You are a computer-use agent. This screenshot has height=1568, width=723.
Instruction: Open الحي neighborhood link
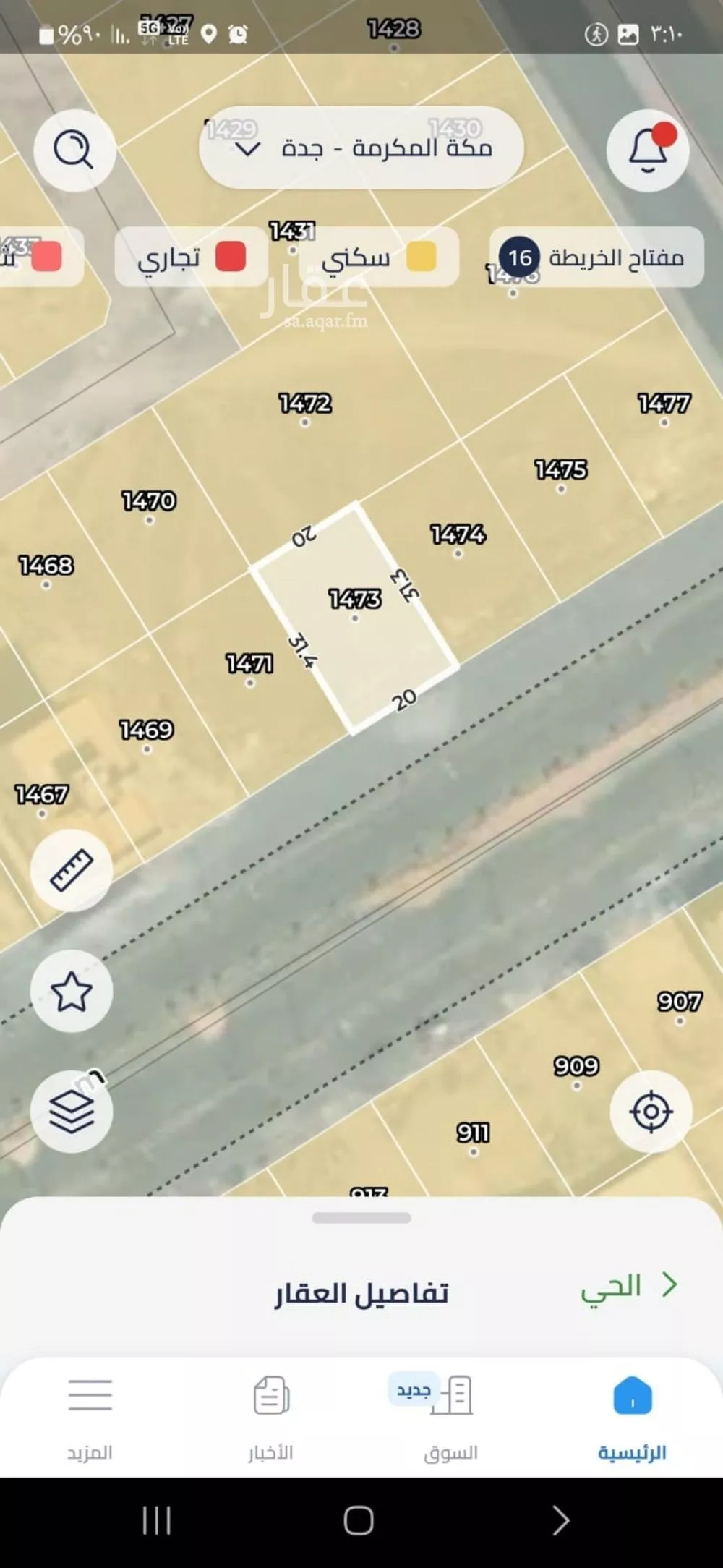tap(628, 1287)
